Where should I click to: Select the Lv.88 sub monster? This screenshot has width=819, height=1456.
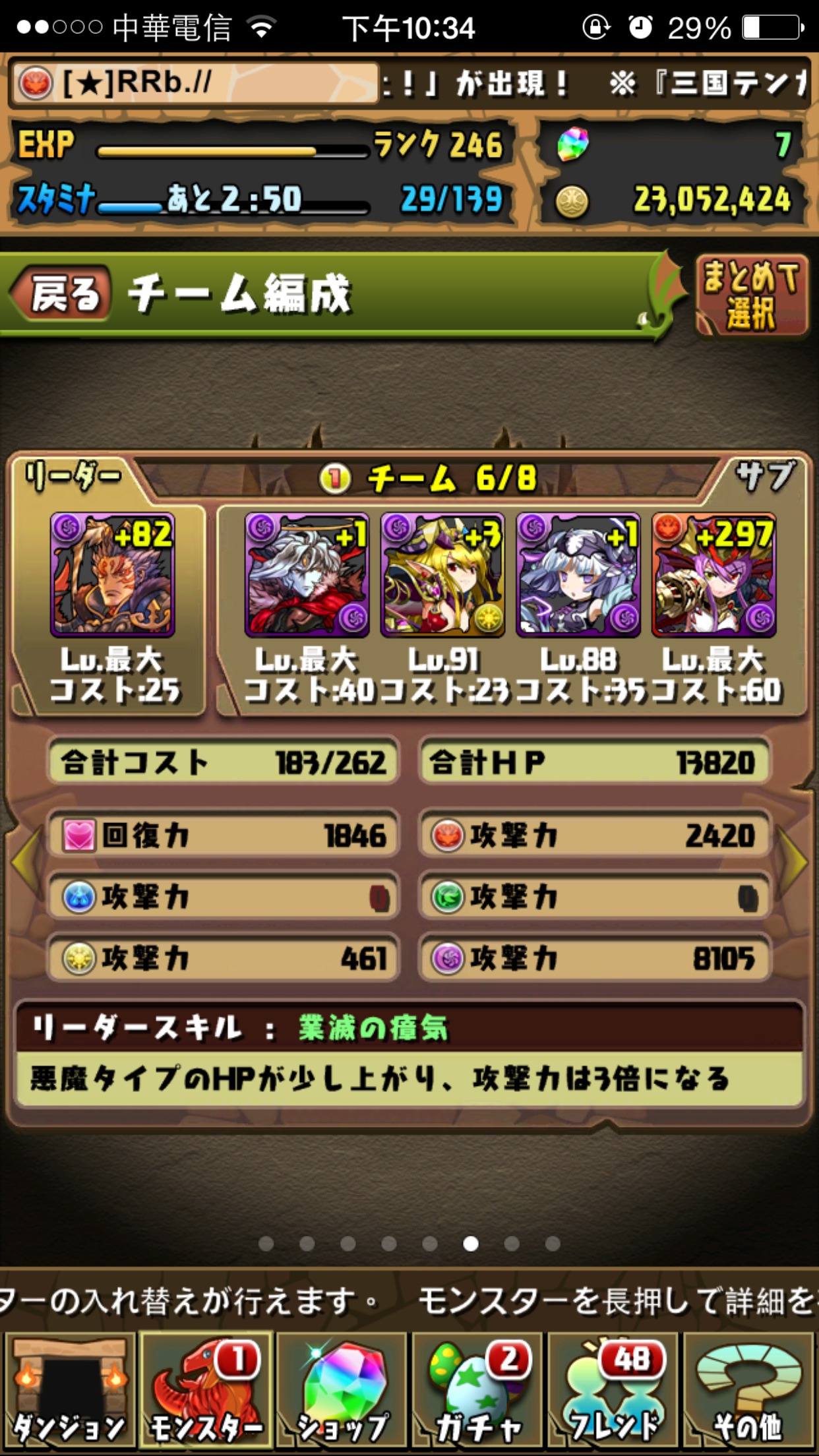(x=578, y=575)
